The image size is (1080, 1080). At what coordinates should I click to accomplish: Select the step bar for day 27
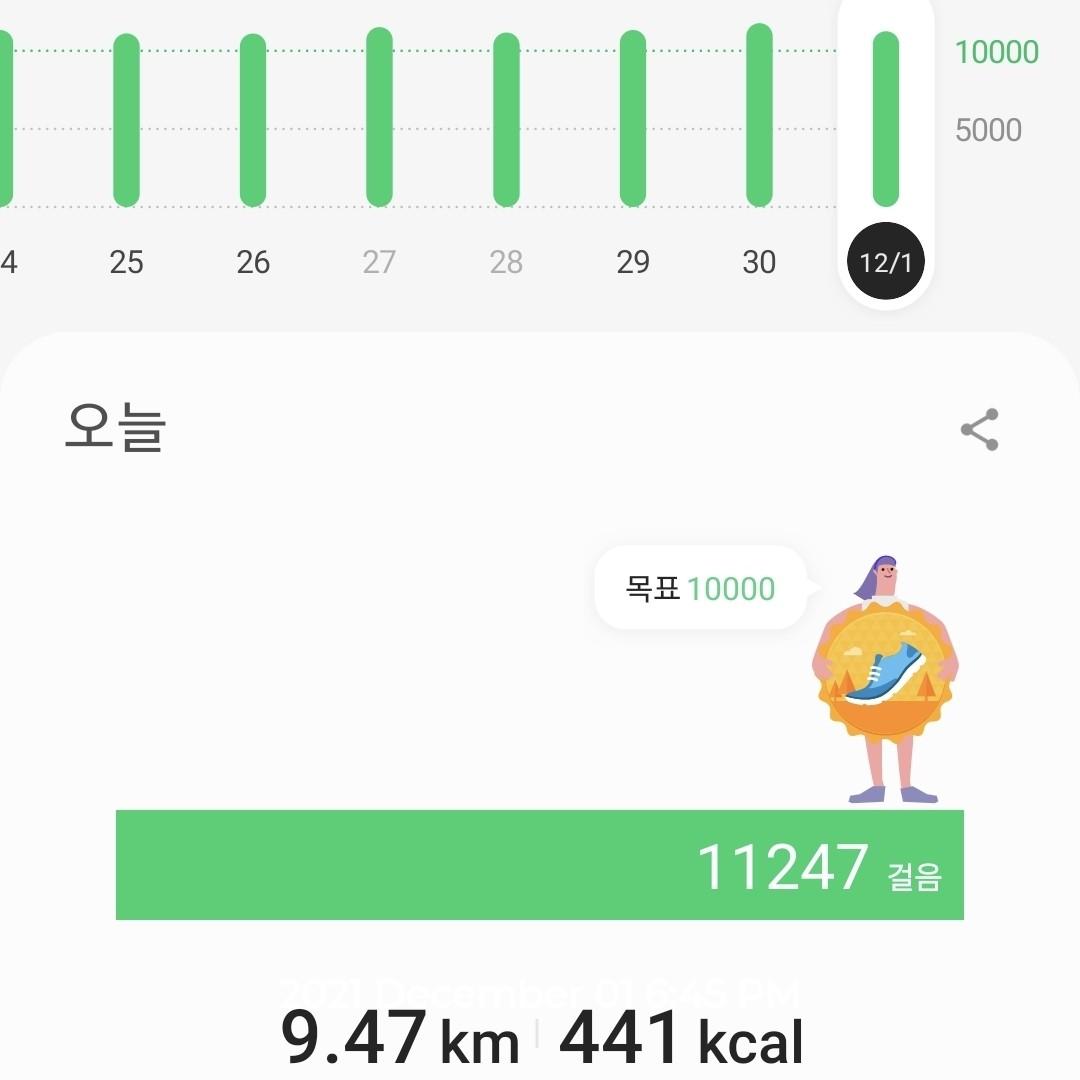[379, 118]
